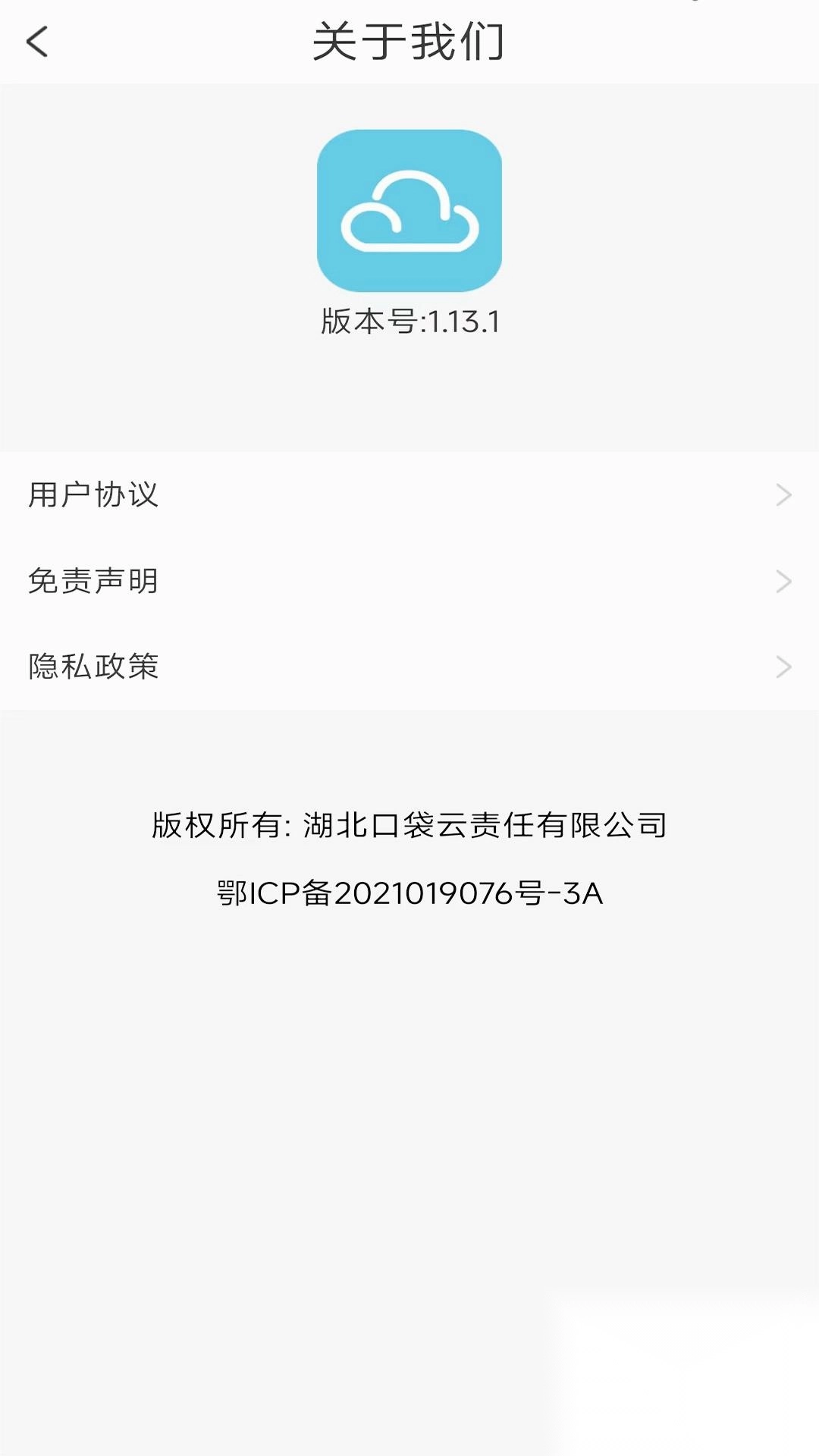The image size is (819, 1456).
Task: Select the 用户协议 row
Action: tap(409, 495)
